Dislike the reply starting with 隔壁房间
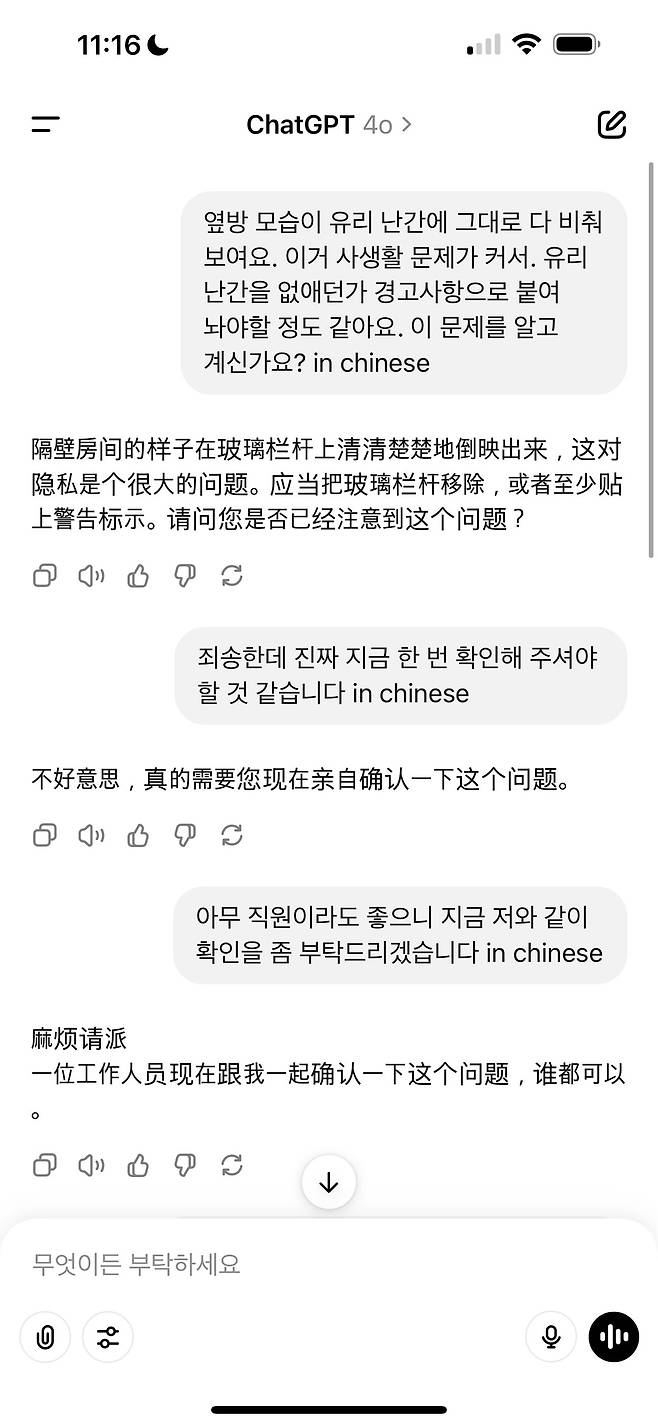Viewport: 658px width, 1426px height. tap(185, 576)
